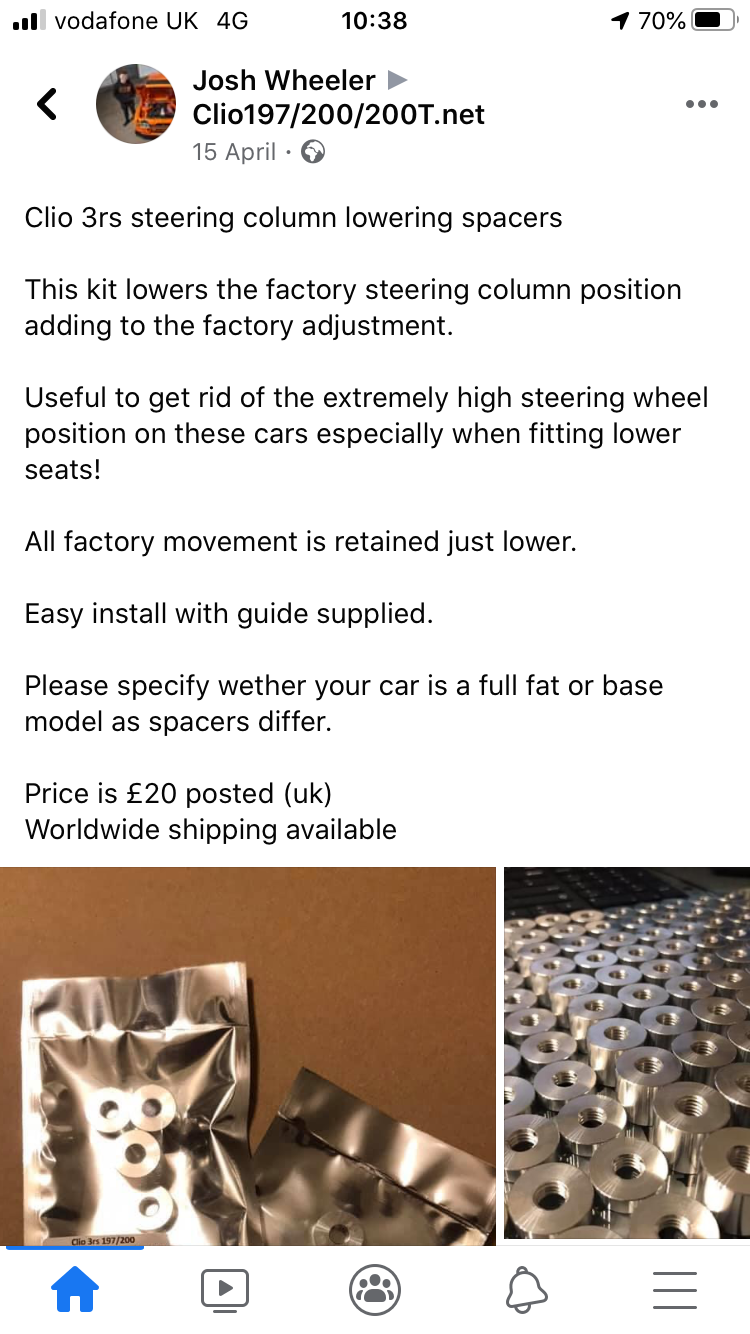Open the Clio197/200/200T.net group link
Screen dimensions: 750x1334
click(338, 115)
